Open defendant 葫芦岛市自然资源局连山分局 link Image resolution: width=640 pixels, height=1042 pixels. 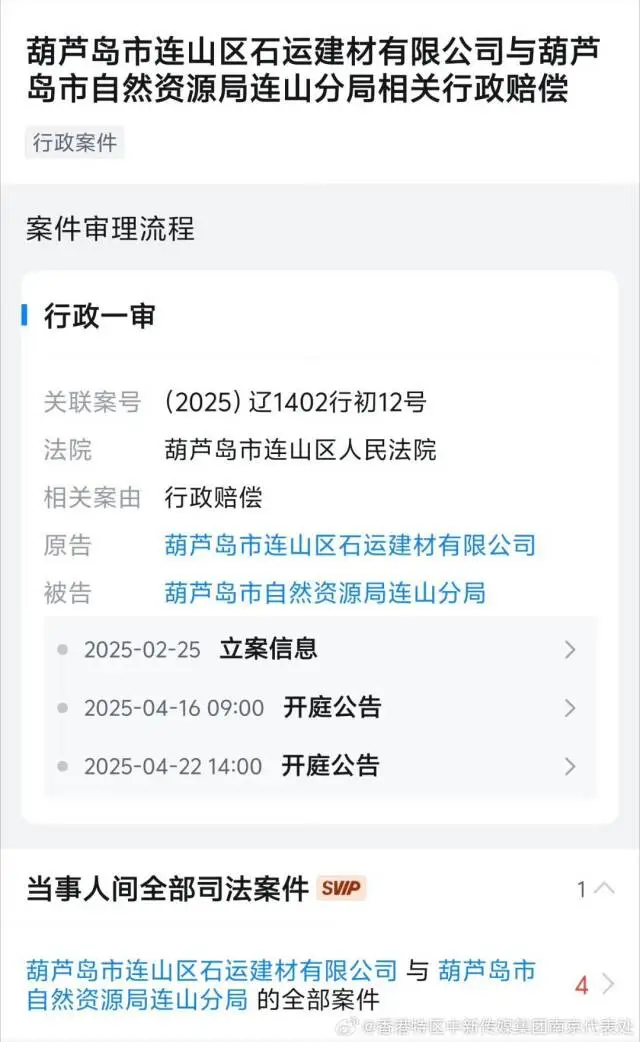pos(324,593)
